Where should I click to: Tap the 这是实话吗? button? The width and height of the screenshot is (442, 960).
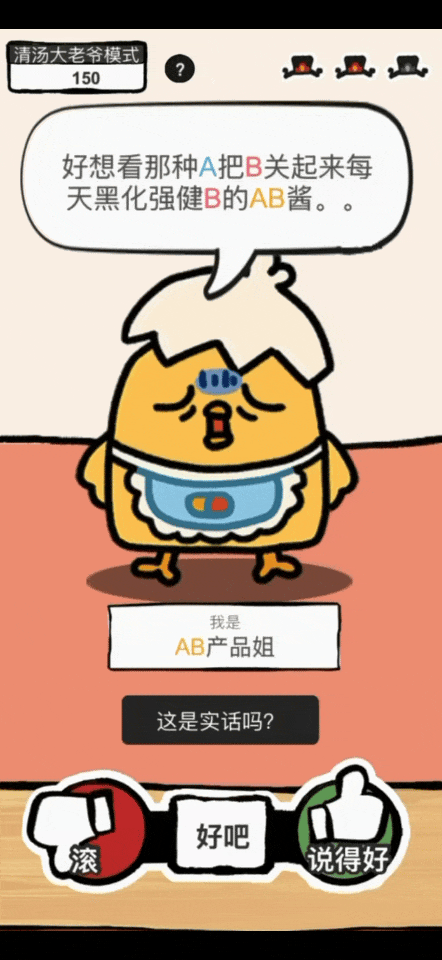tap(220, 720)
